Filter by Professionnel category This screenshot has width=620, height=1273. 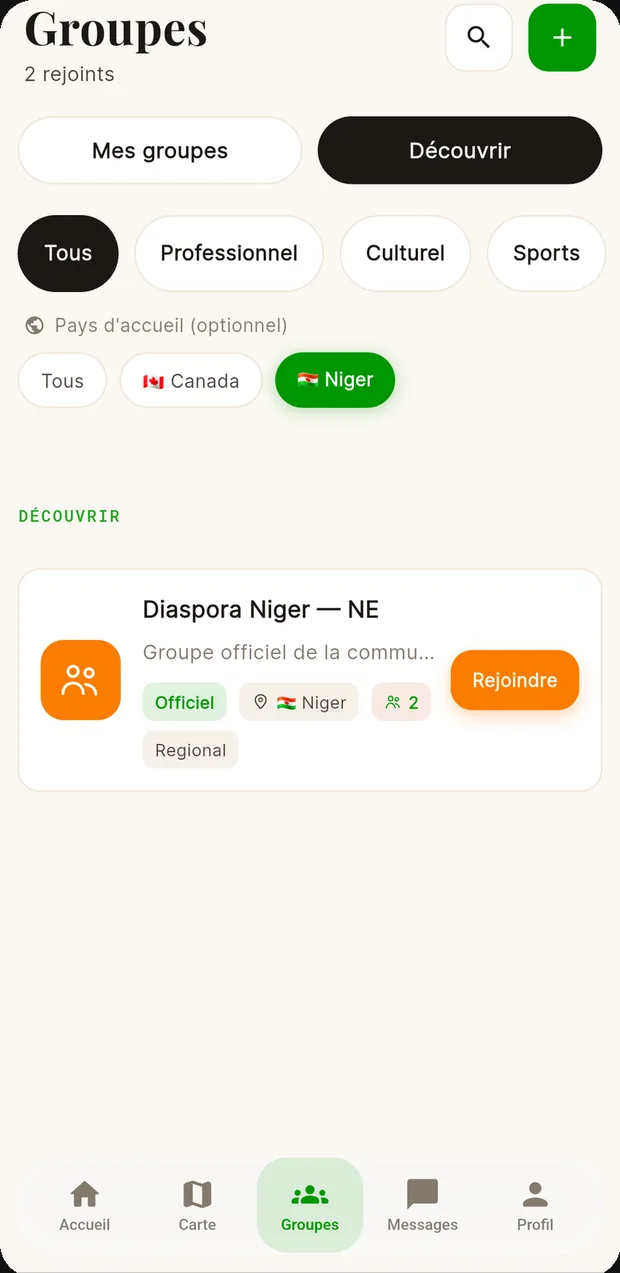point(229,253)
